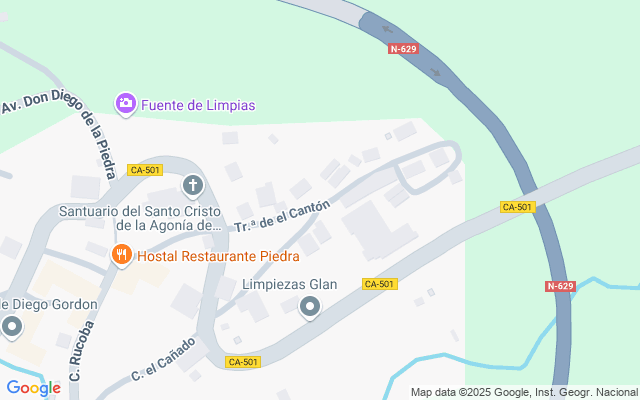Tap the Limpiezas Glan location pin
Image resolution: width=640 pixels, height=400 pixels.
pyautogui.click(x=310, y=308)
